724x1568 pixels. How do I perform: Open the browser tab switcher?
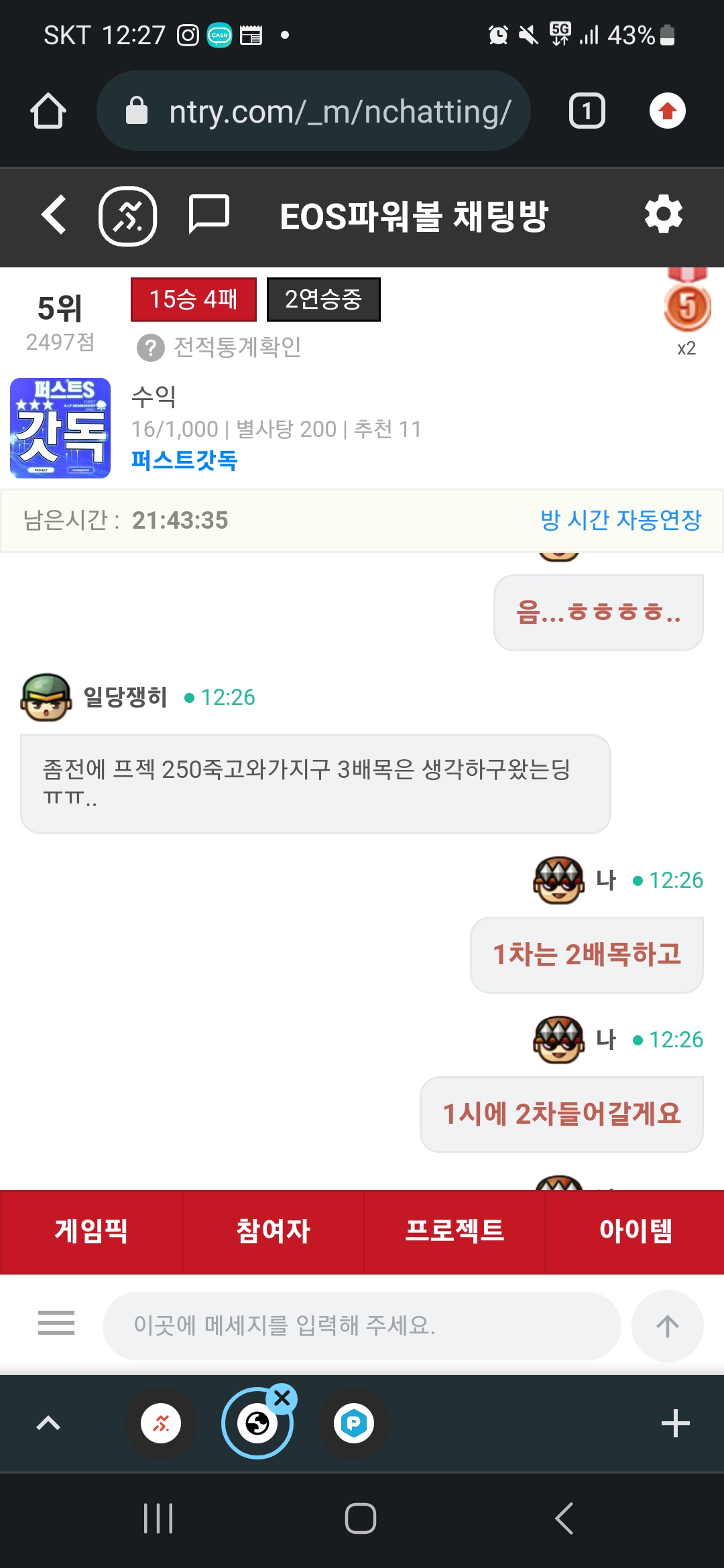tap(587, 111)
